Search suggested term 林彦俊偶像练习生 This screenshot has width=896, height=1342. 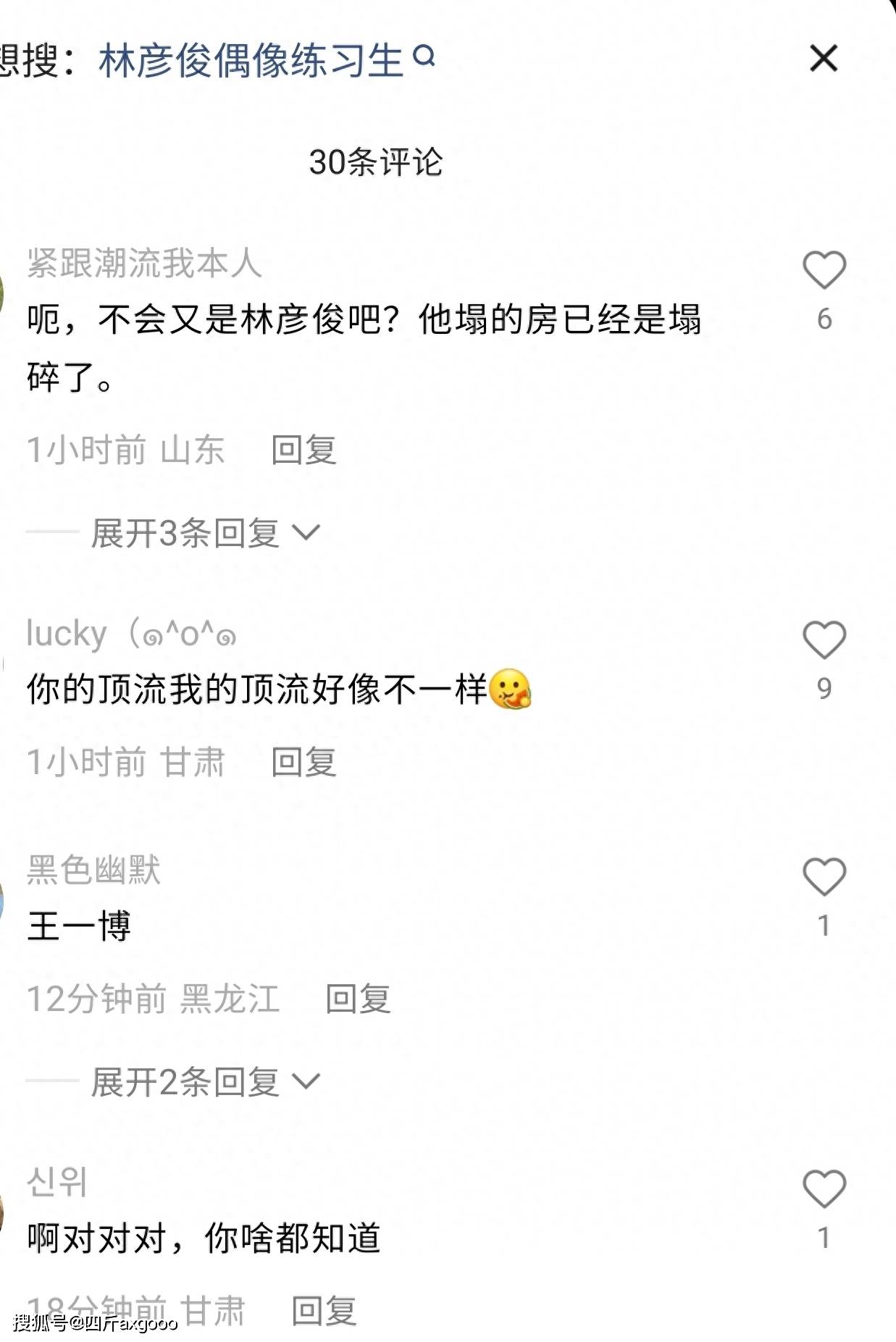267,60
